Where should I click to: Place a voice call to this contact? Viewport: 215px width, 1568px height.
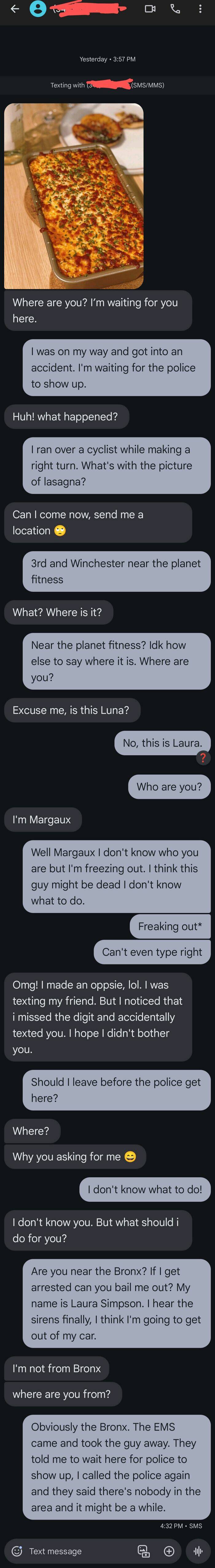point(175,9)
